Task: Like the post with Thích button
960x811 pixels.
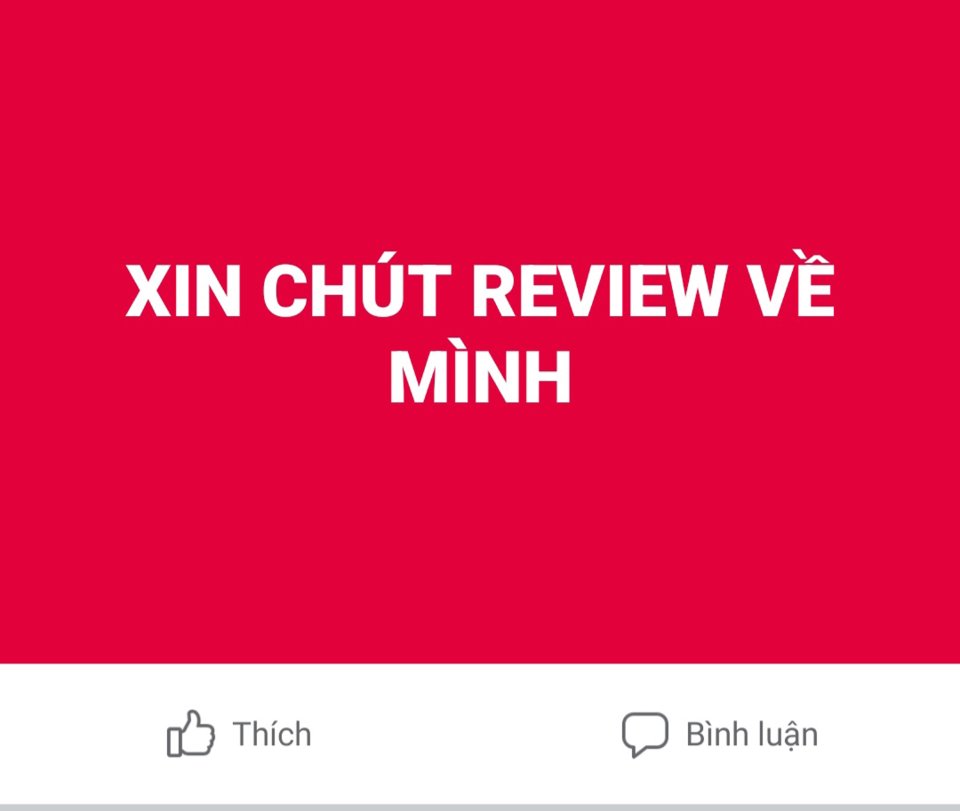Action: [x=239, y=734]
